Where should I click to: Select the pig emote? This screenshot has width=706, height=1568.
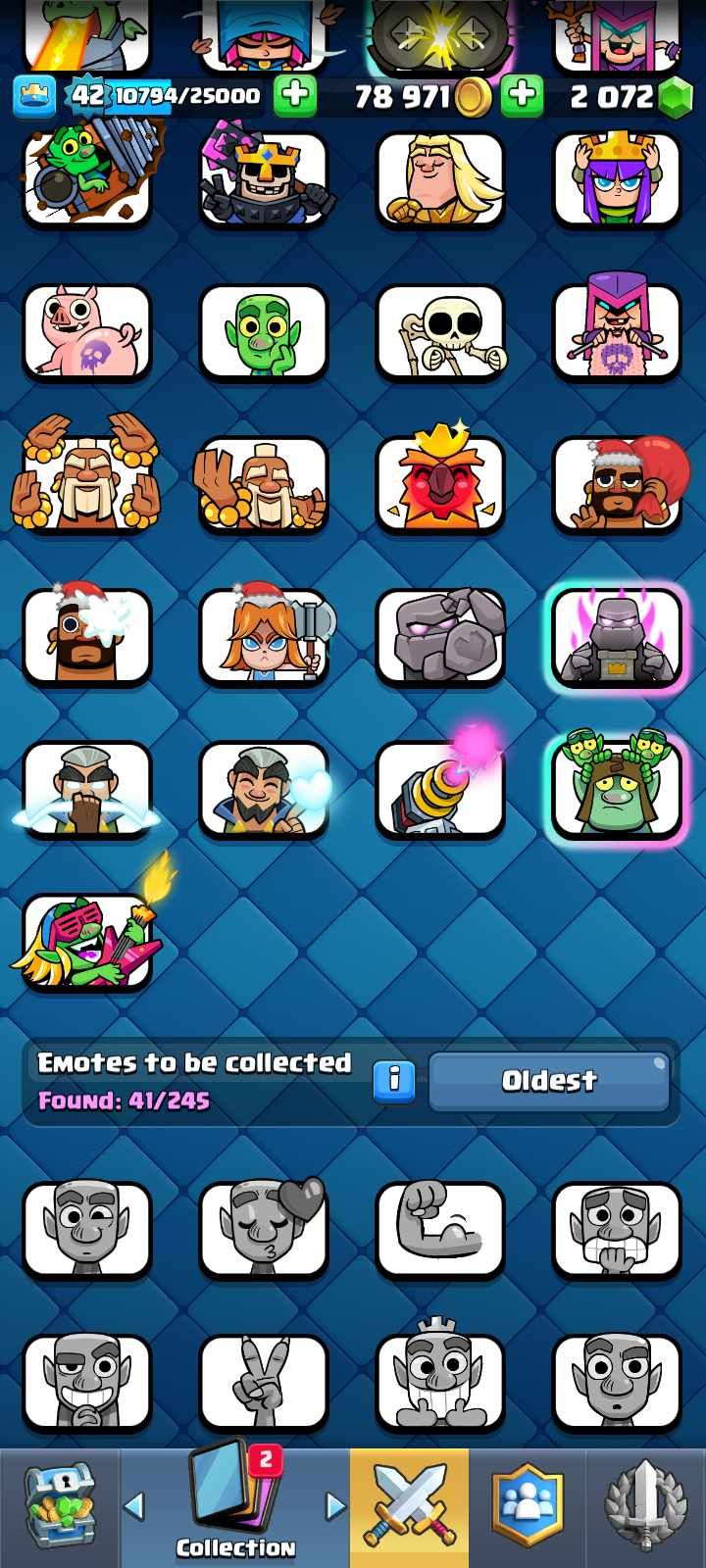87,332
